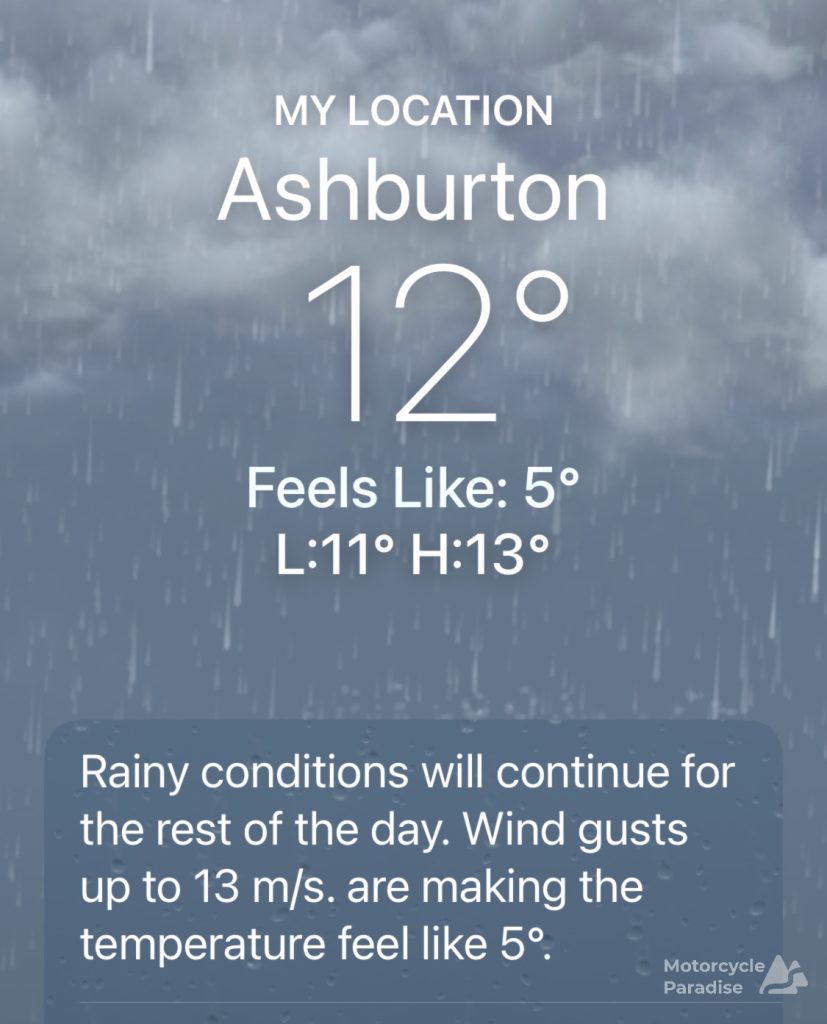
Task: Open the rainy conditions forecast card
Action: click(x=413, y=858)
